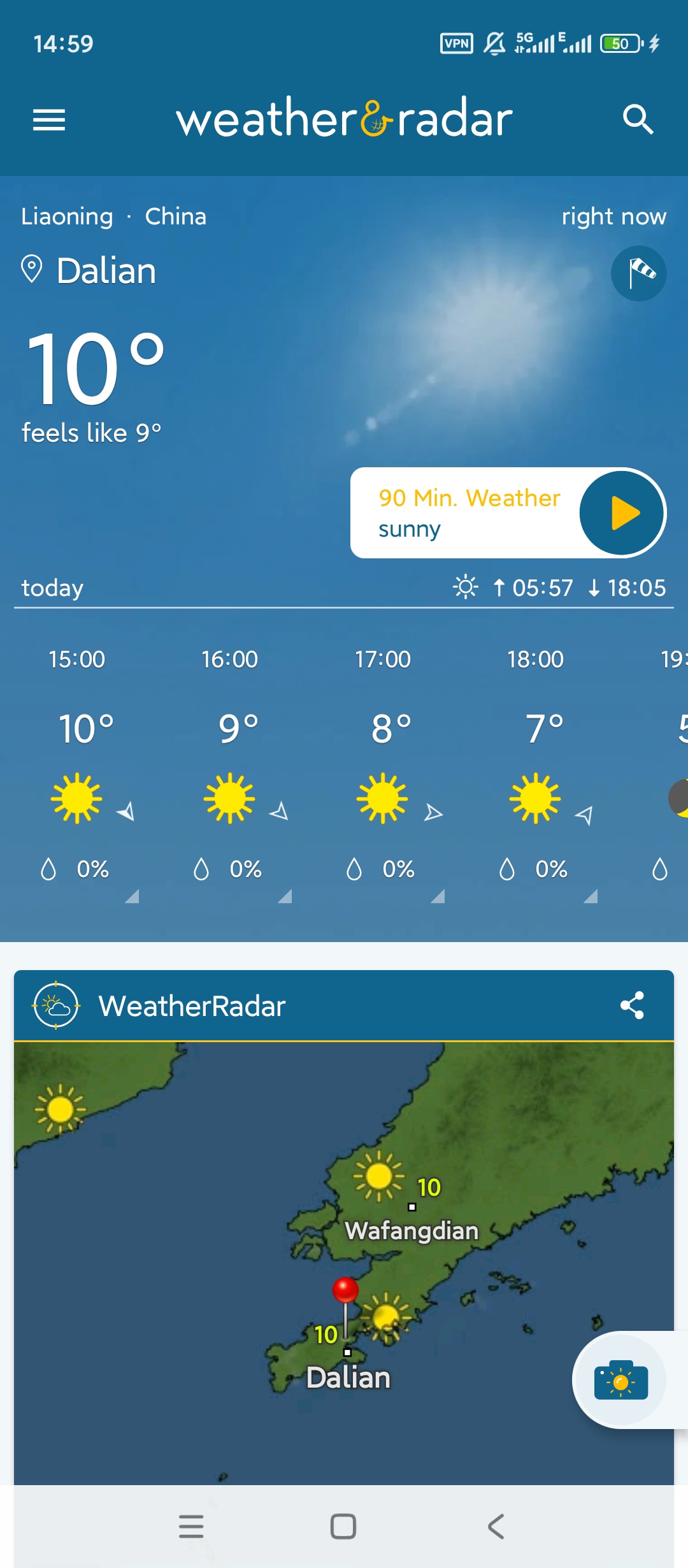Open the hamburger menu drawer
The image size is (688, 1568).
pos(49,119)
